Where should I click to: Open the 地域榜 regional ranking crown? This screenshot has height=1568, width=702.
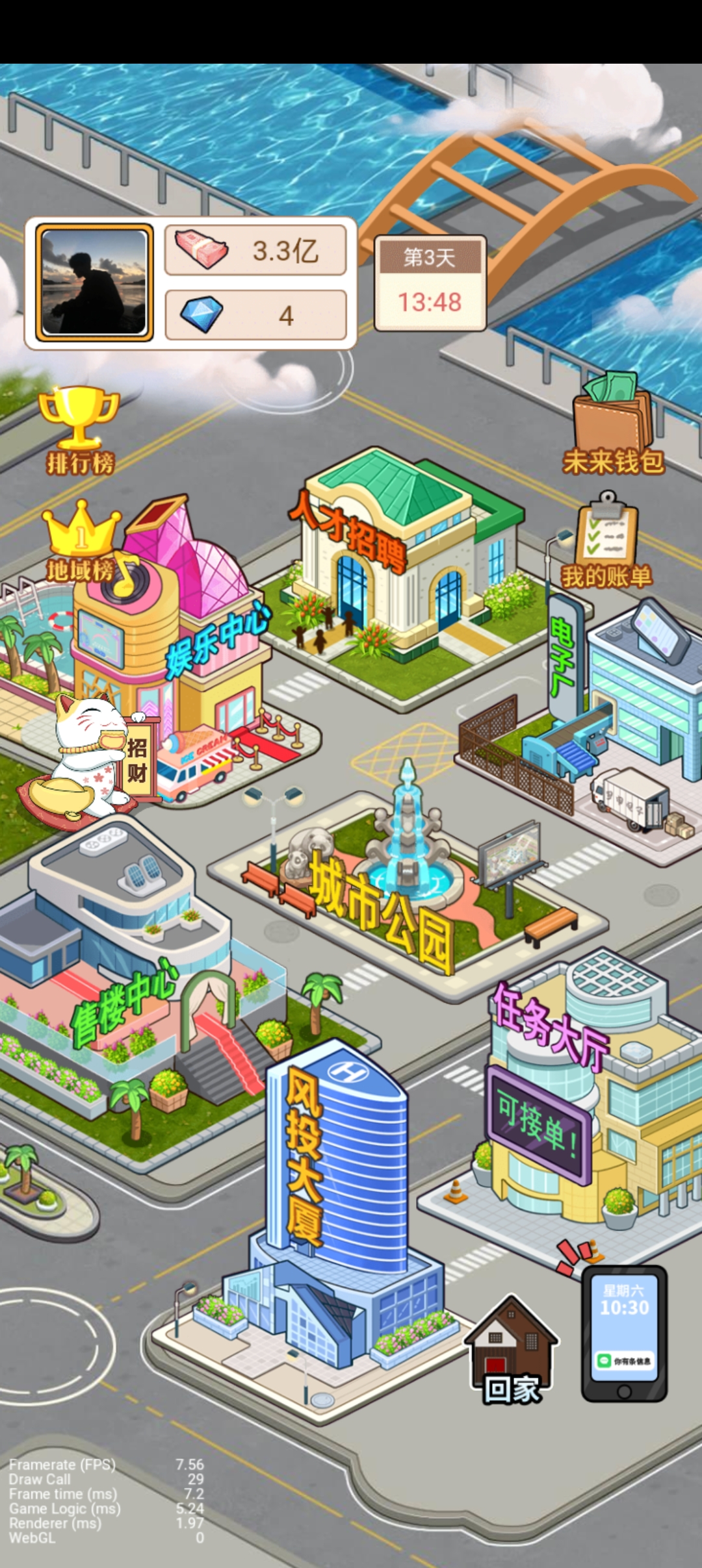tap(81, 540)
